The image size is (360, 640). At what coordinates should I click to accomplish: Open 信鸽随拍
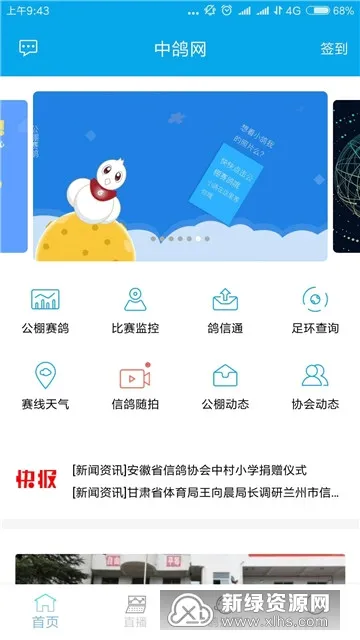coord(135,386)
